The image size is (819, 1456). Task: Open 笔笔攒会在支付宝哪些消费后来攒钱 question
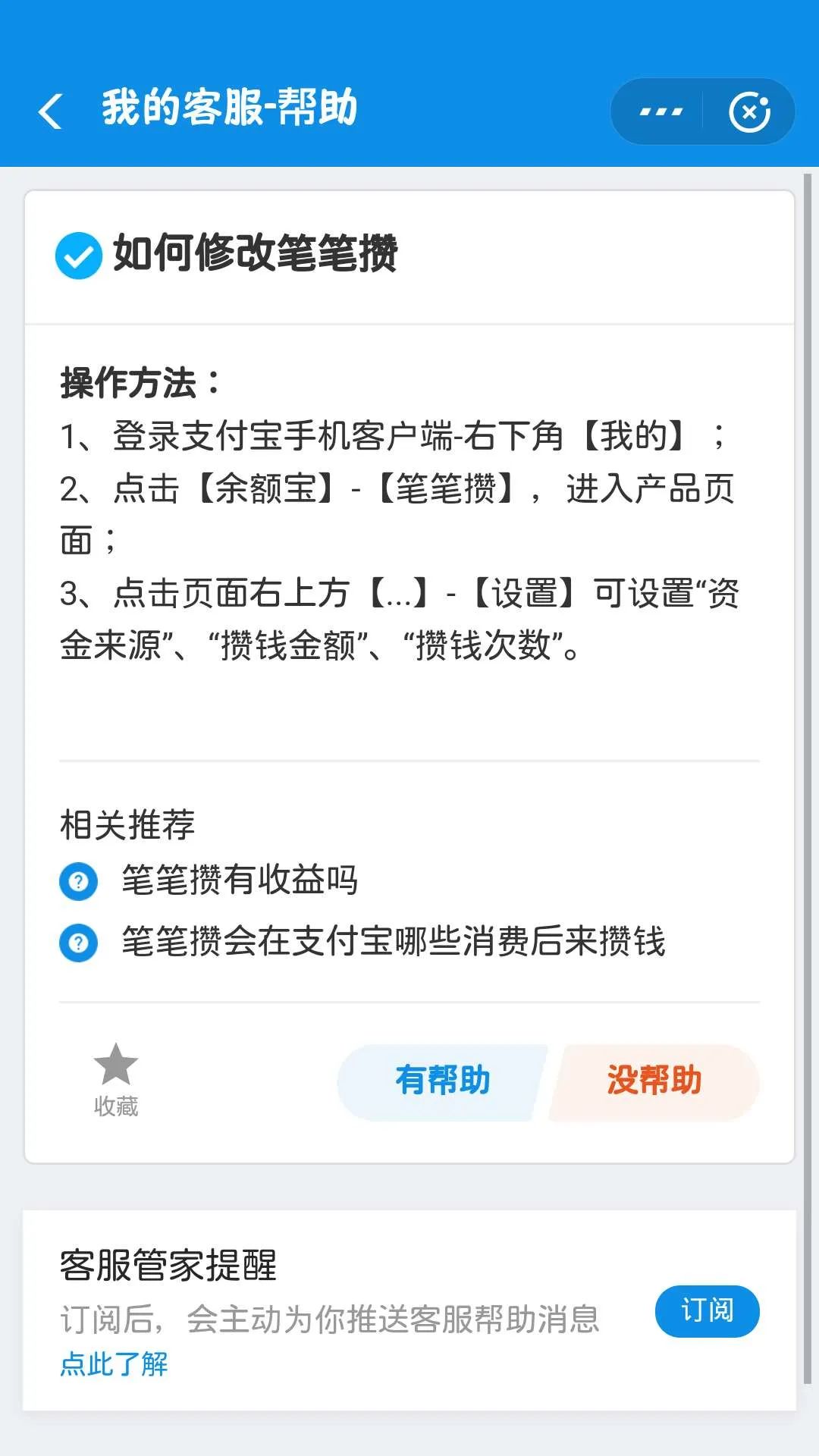pos(393,942)
